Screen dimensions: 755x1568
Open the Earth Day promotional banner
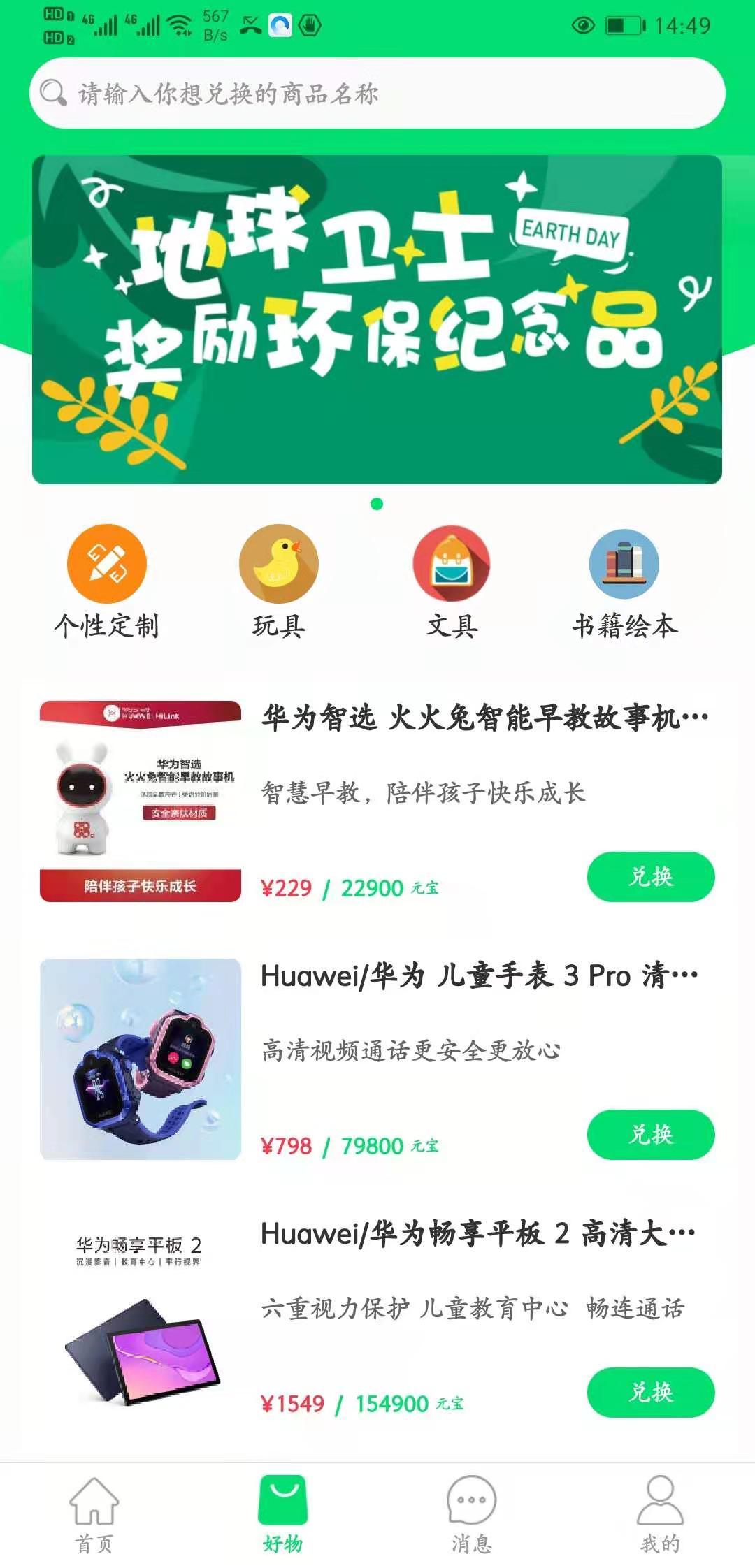point(377,318)
